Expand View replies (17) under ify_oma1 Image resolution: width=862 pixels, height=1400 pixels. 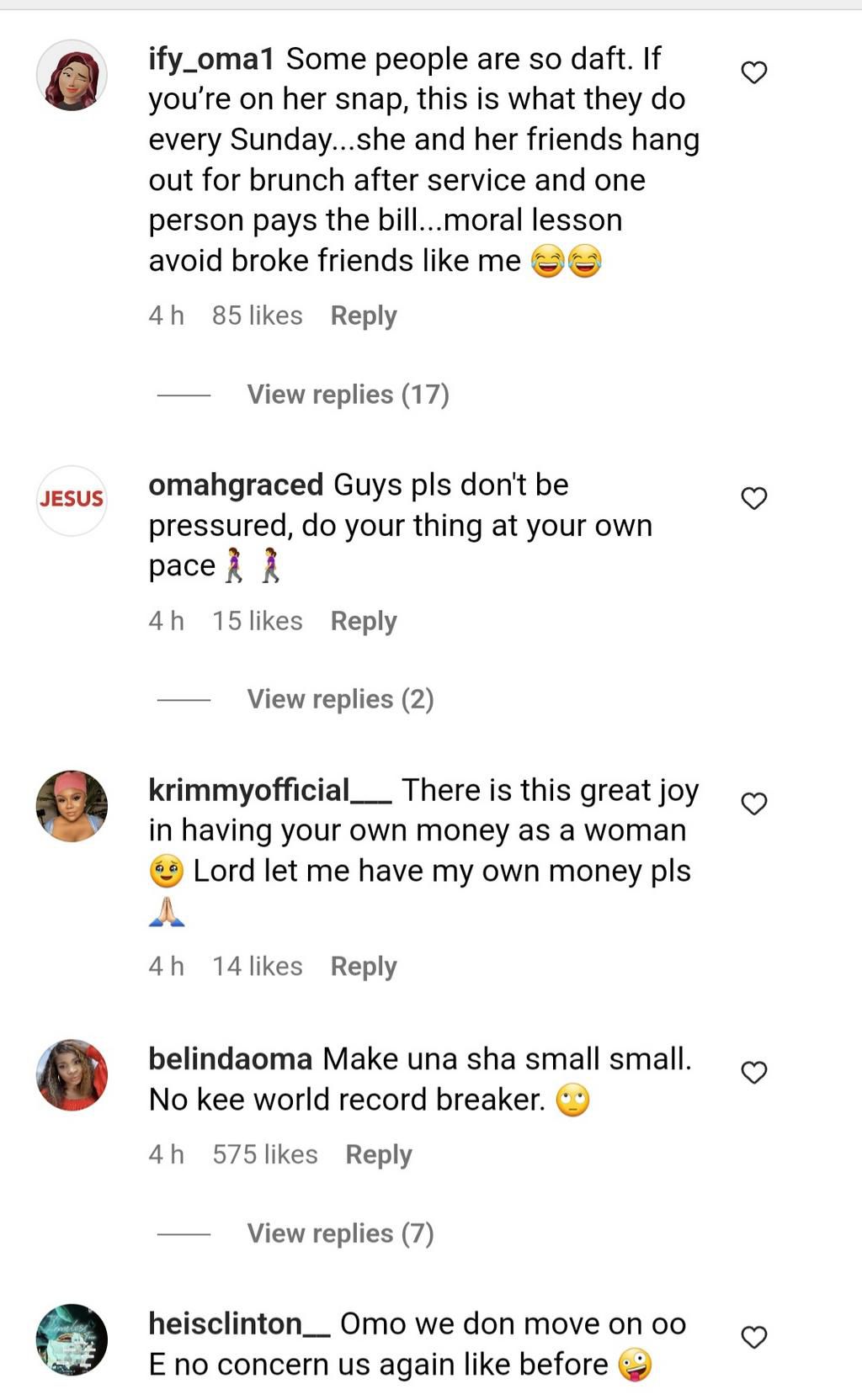click(348, 394)
